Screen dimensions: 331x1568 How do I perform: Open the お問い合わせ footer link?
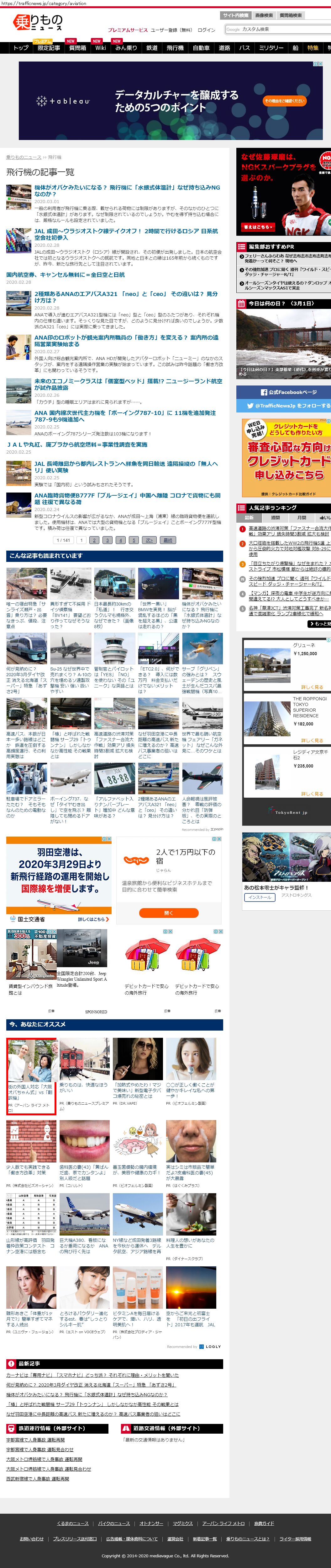point(32,1538)
